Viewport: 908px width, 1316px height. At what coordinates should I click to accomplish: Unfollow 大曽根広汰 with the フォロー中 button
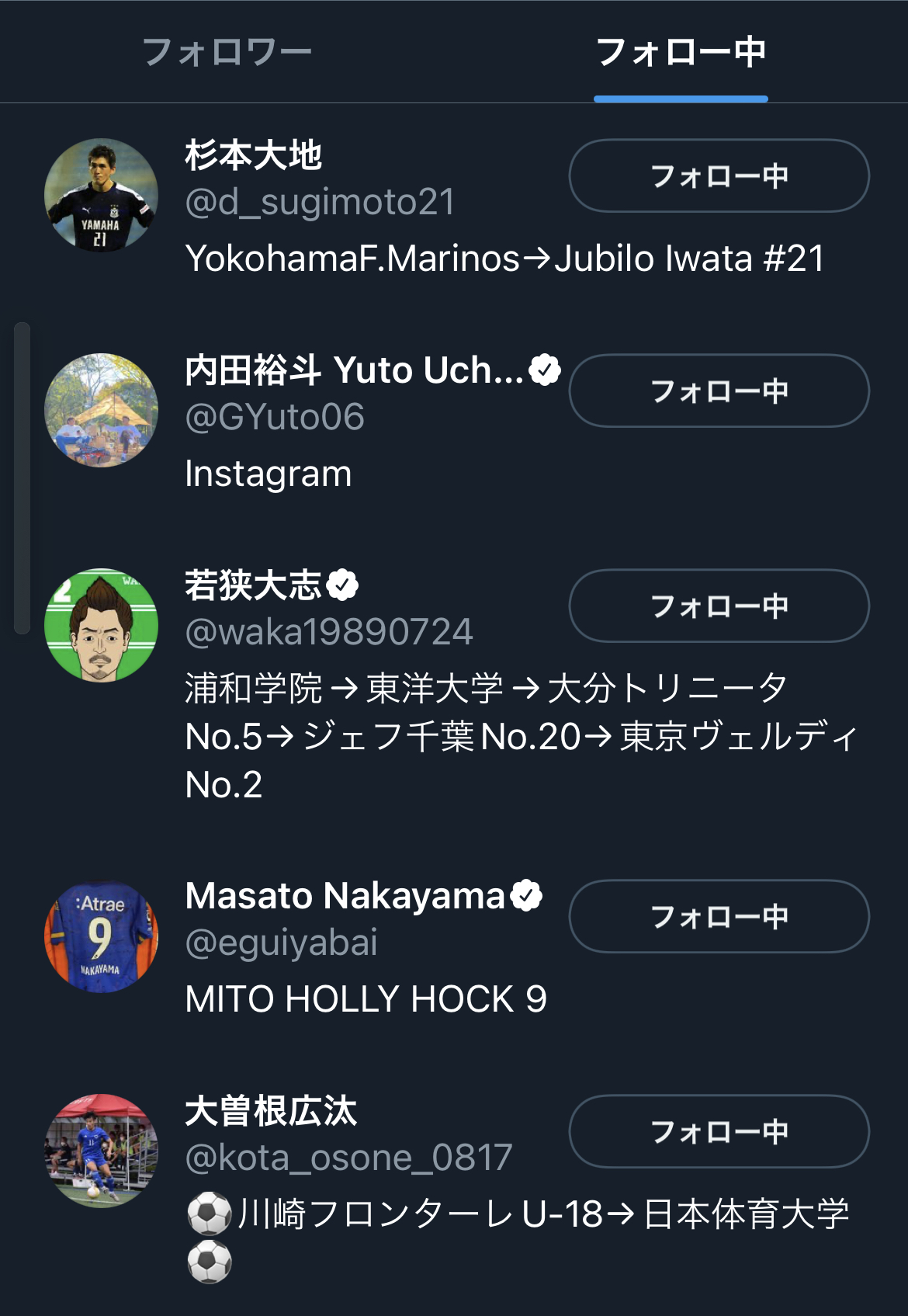[x=719, y=1131]
